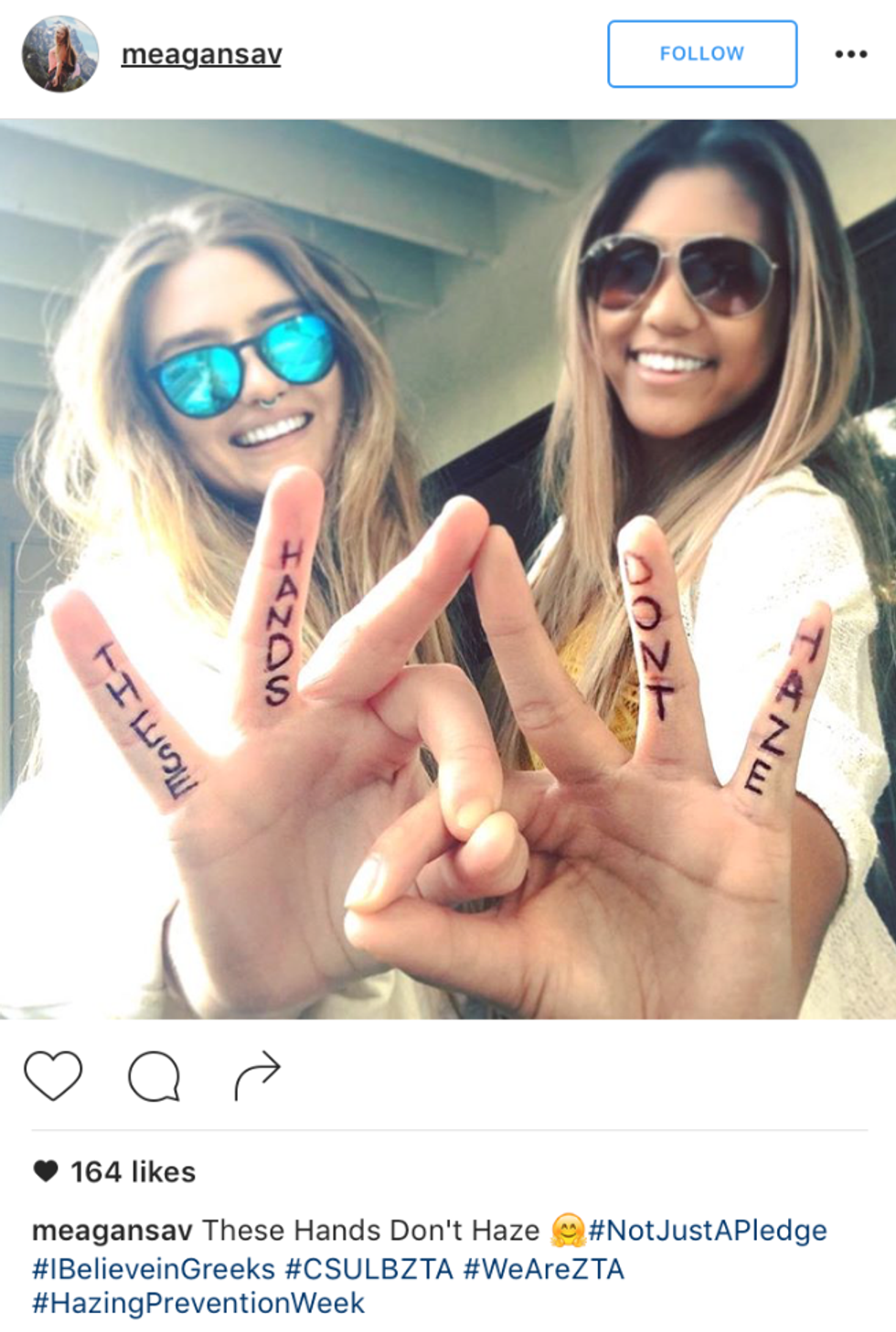896x1332 pixels.
Task: Open the #NotJustAPledge hashtag
Action: [x=707, y=1231]
